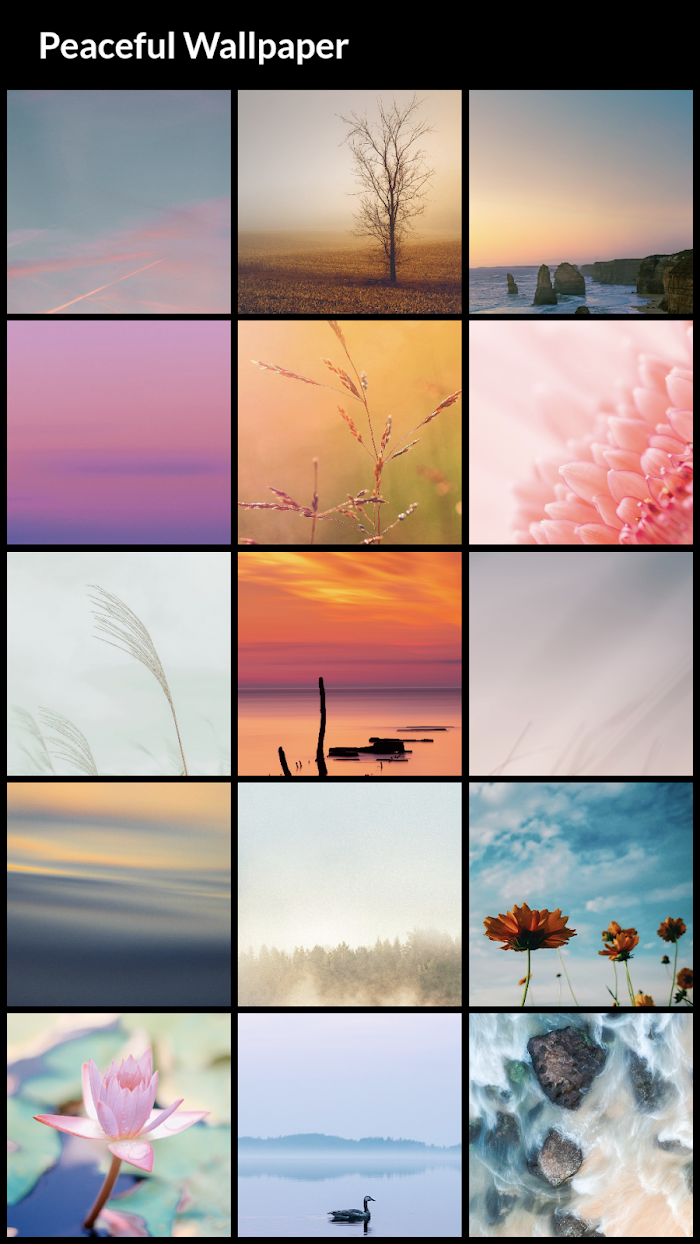Open the soft grey blurred grass wallpaper
Image resolution: width=700 pixels, height=1244 pixels.
(581, 664)
